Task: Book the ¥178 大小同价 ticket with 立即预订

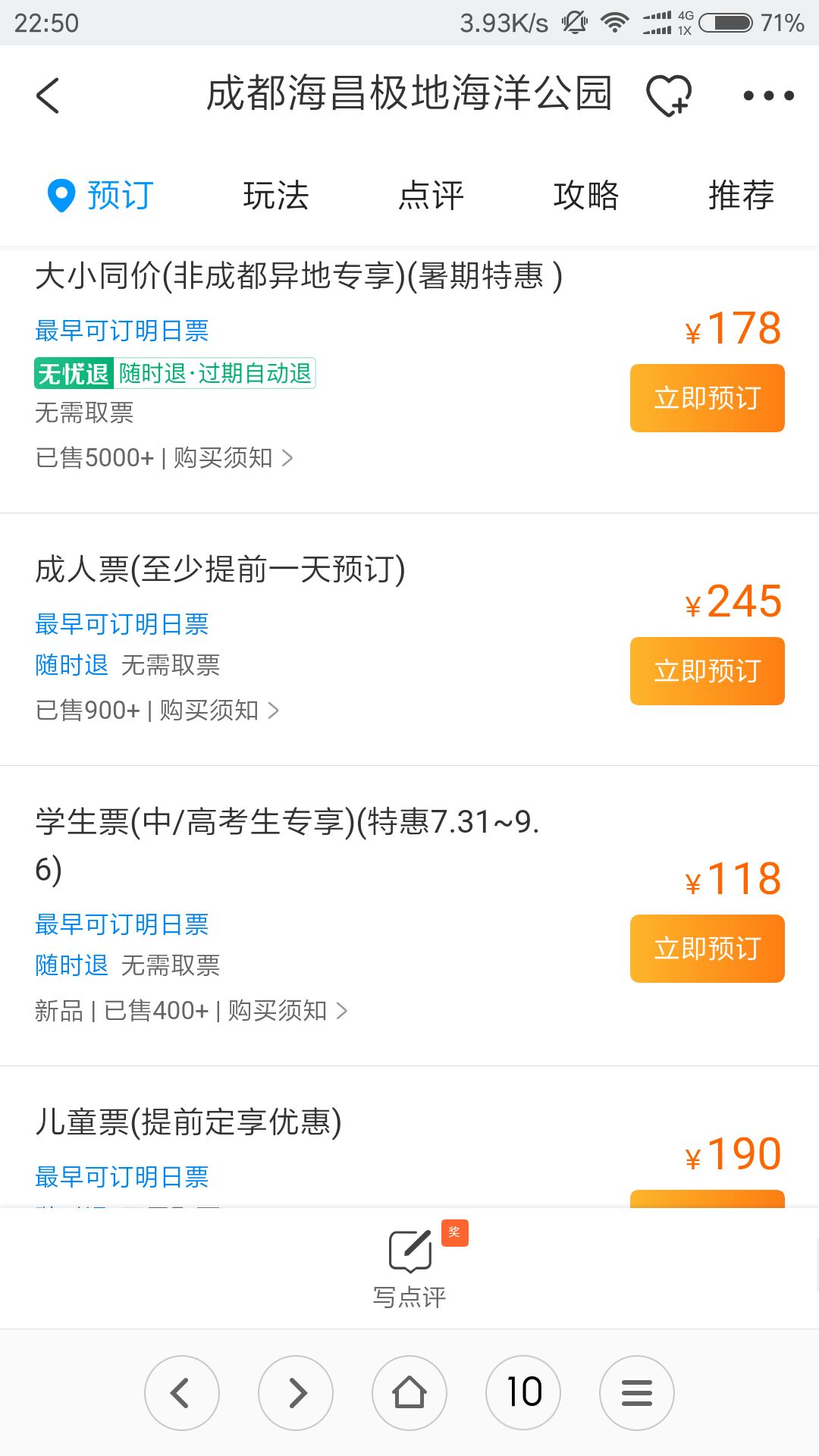Action: pos(708,398)
